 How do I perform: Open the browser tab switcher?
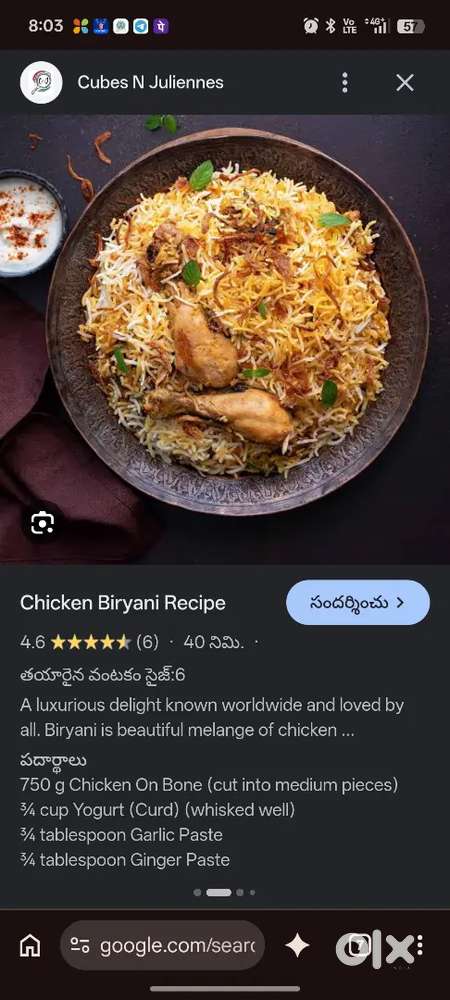tap(360, 946)
